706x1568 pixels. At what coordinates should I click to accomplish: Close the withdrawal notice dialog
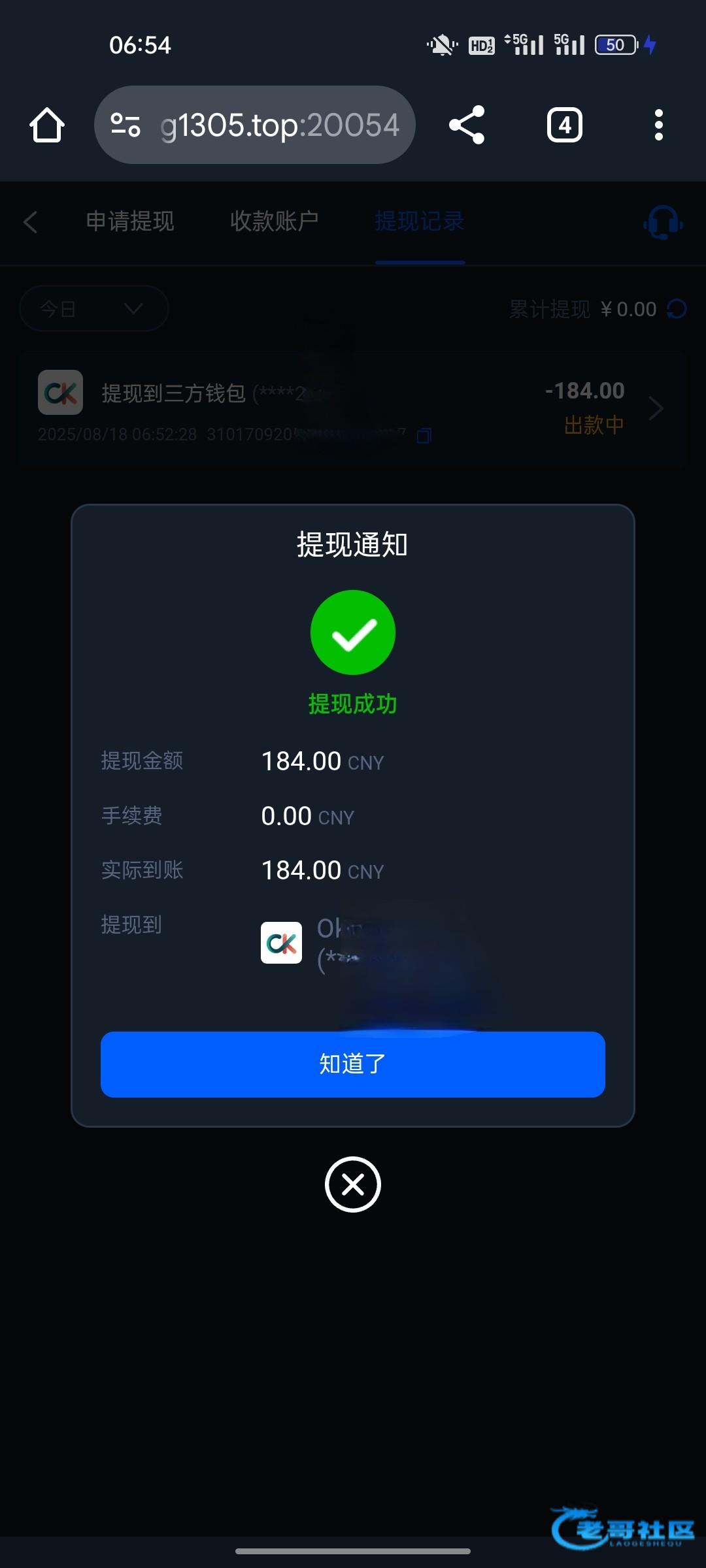(352, 1184)
